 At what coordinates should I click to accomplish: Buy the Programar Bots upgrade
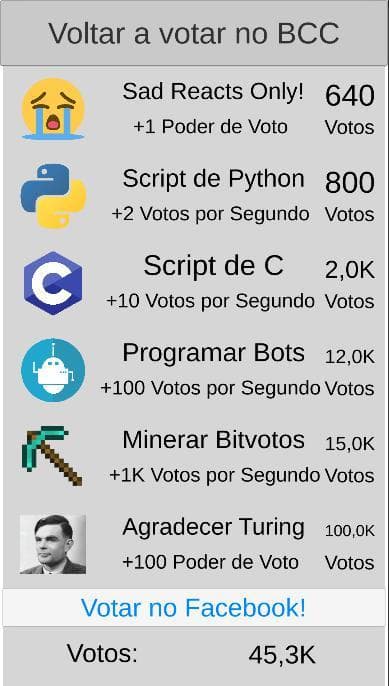point(194,370)
